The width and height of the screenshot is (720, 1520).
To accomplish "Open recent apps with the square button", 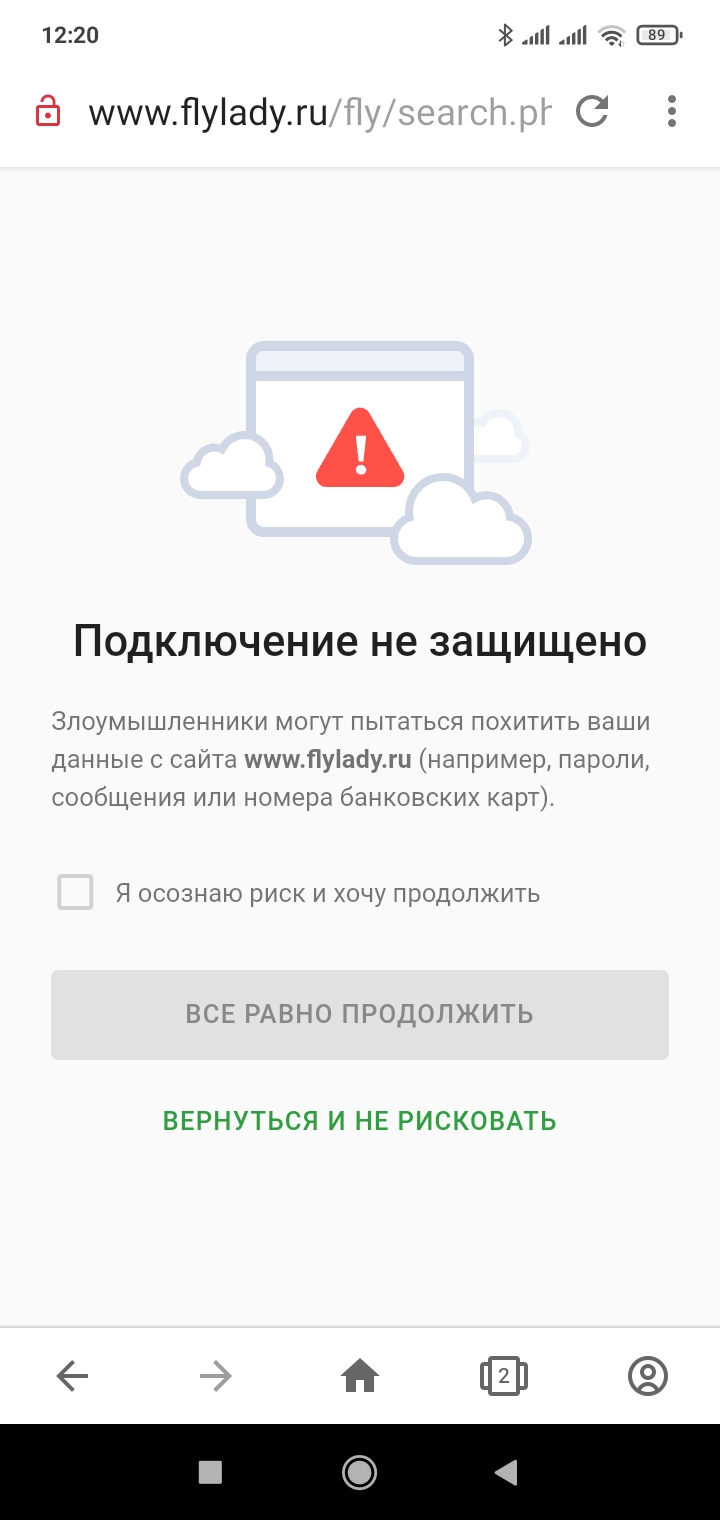I will coord(210,1471).
